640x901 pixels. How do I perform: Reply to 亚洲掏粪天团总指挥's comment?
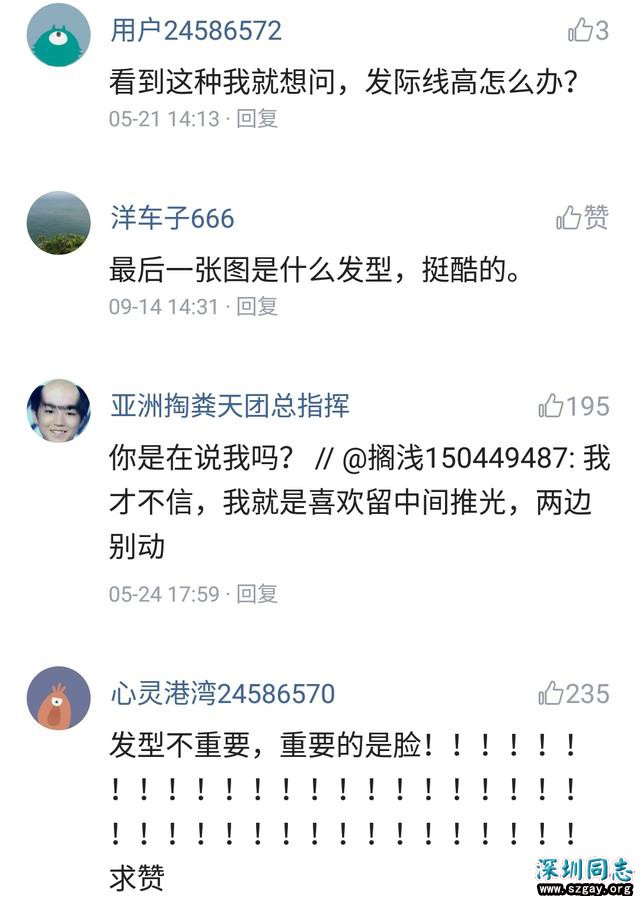[257, 594]
